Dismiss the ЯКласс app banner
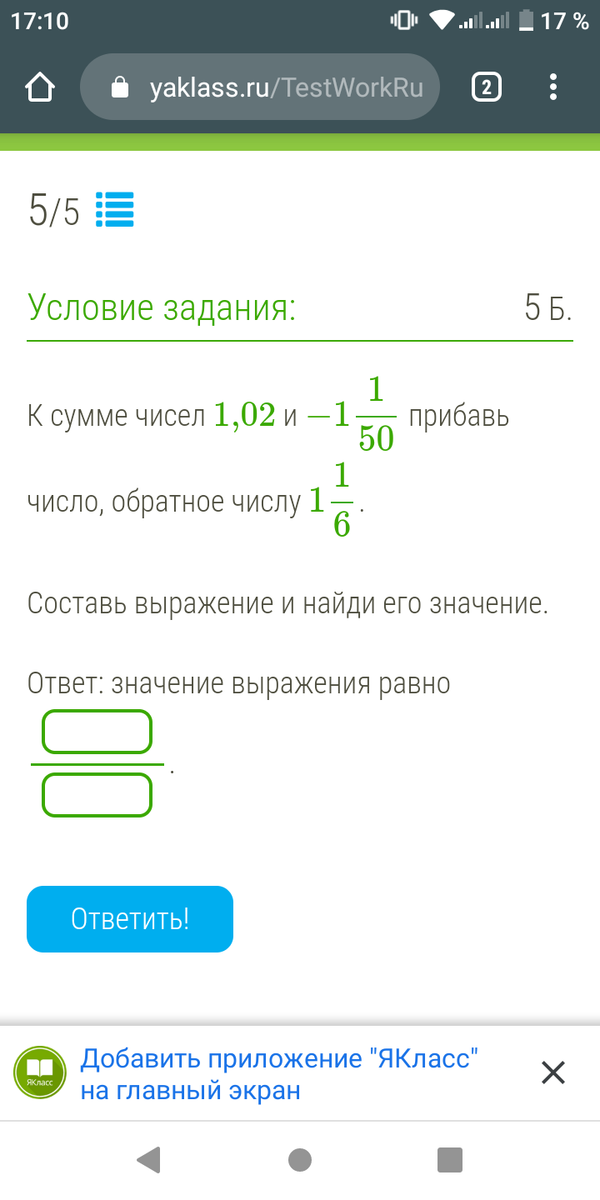The image size is (600, 1200). (x=553, y=1073)
